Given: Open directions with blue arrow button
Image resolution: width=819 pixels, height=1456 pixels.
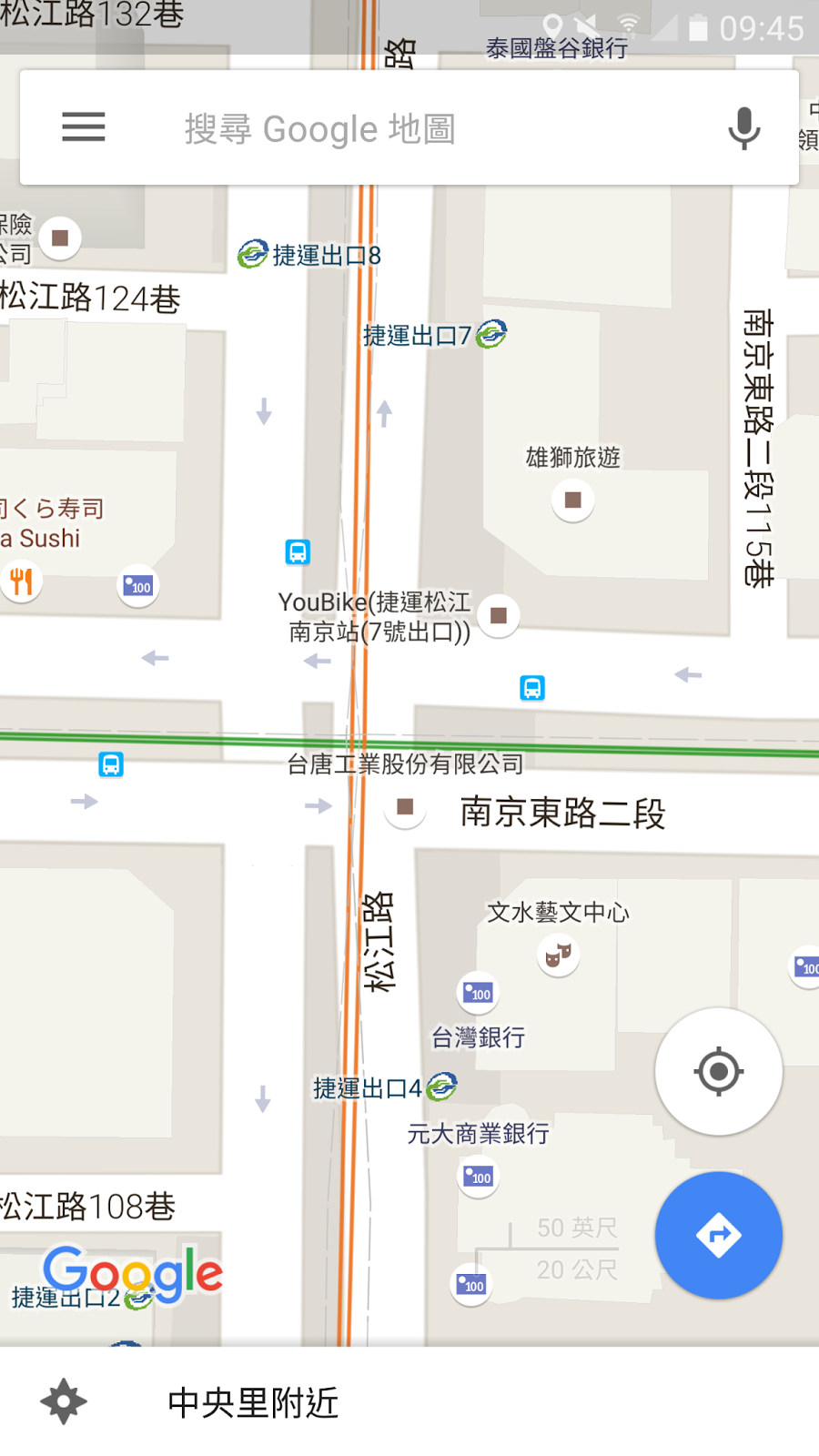Looking at the screenshot, I should [718, 1235].
